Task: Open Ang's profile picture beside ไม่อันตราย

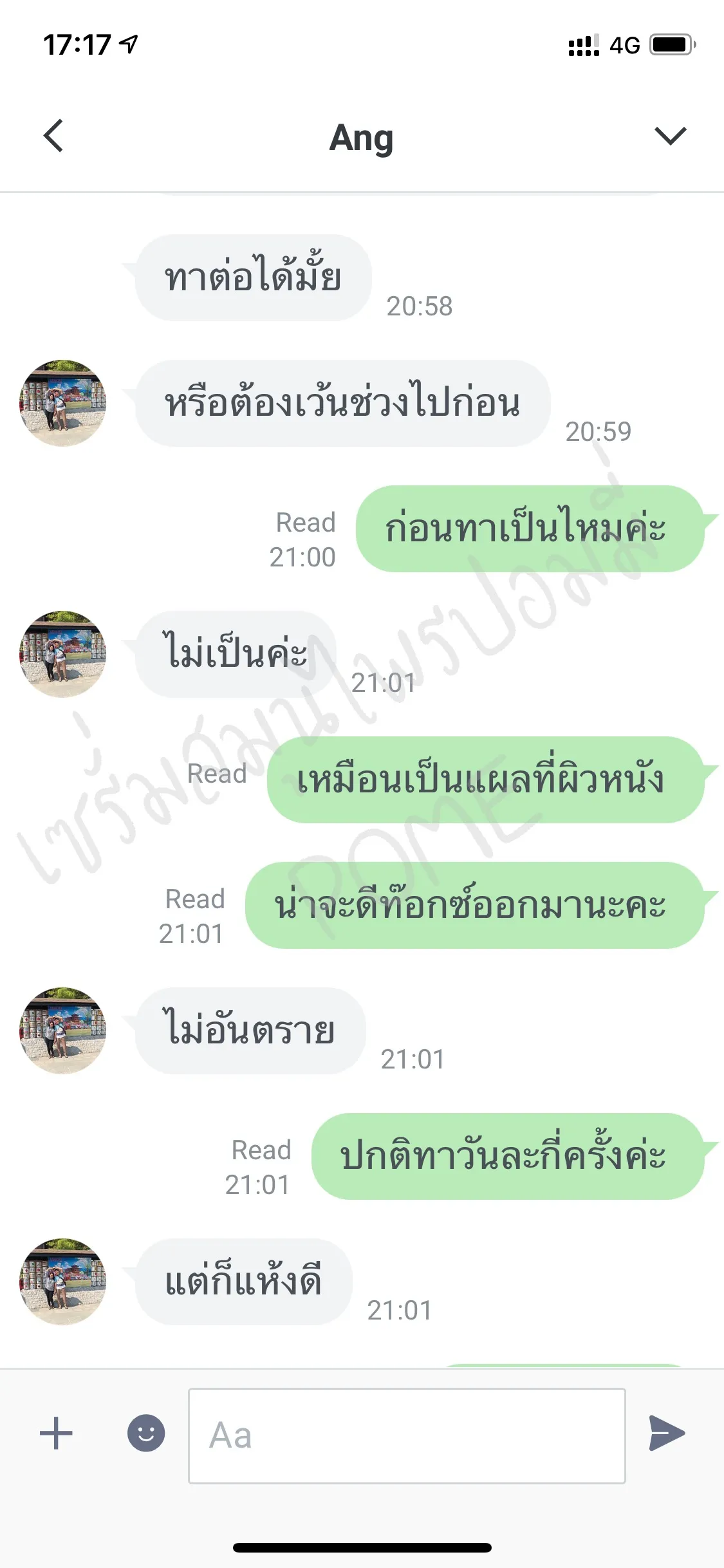Action: tap(62, 1031)
